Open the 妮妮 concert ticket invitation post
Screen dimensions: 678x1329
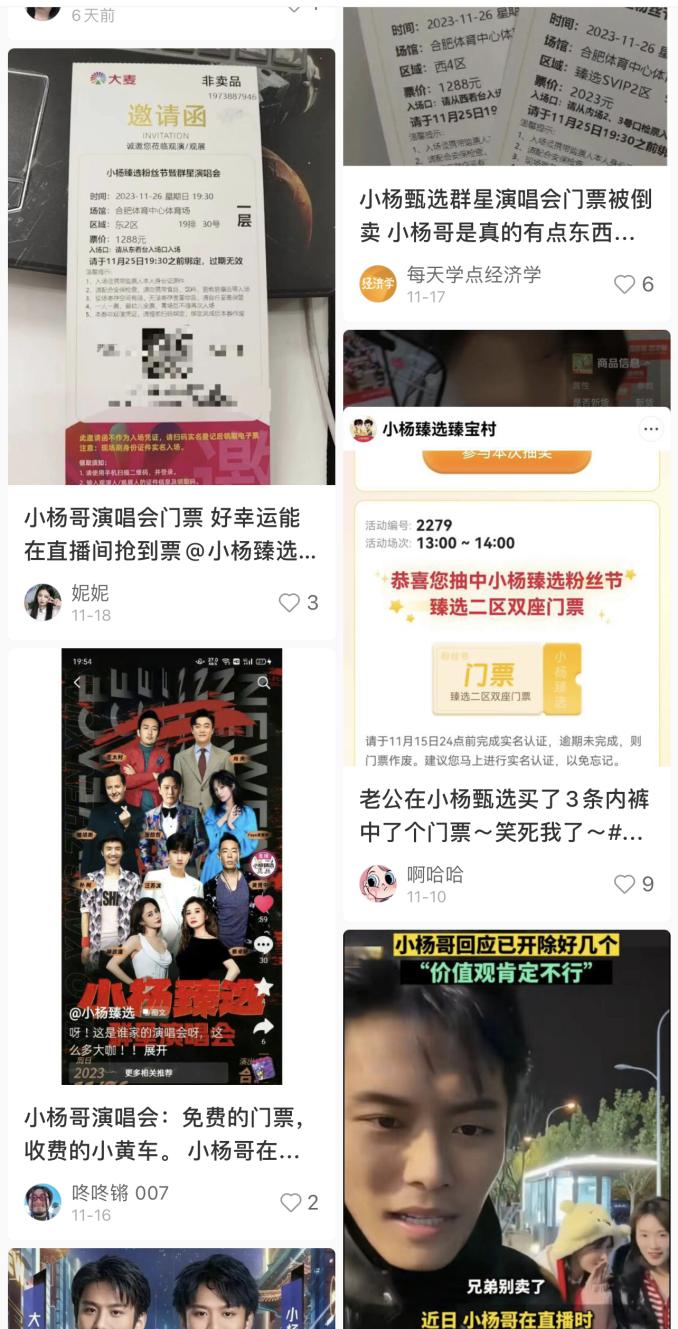click(x=171, y=267)
